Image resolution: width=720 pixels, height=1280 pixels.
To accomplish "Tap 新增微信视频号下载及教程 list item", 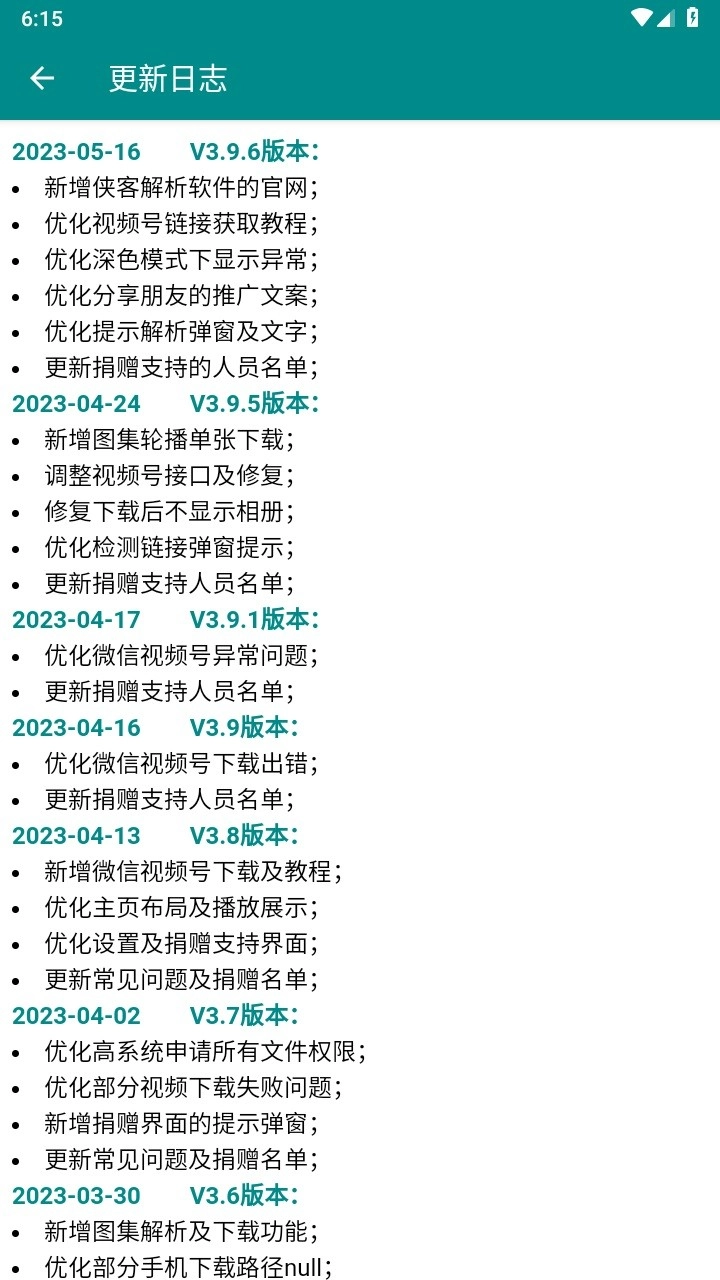I will pos(192,872).
